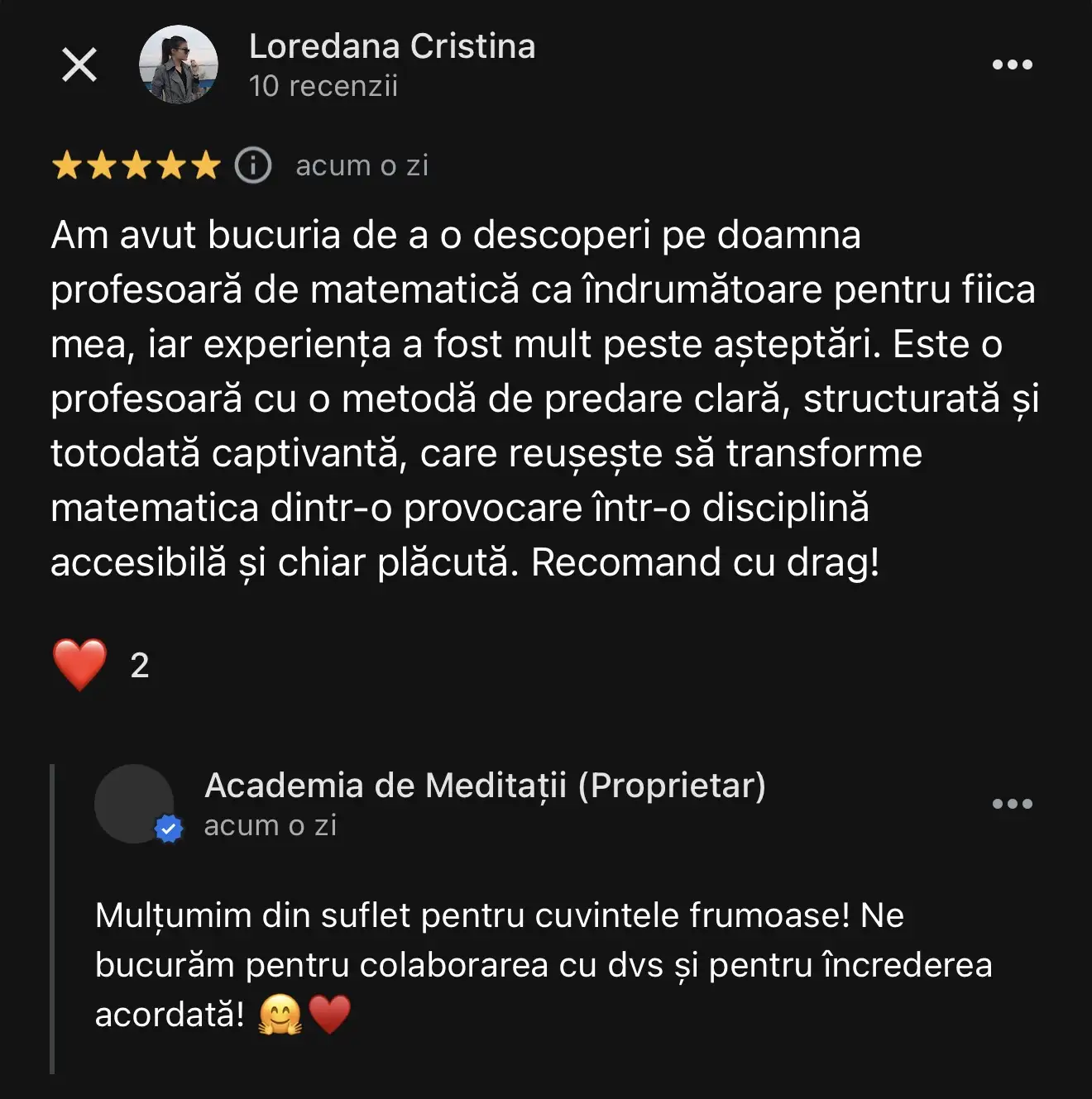Close the review view
The height and width of the screenshot is (1099, 1092).
click(x=79, y=65)
